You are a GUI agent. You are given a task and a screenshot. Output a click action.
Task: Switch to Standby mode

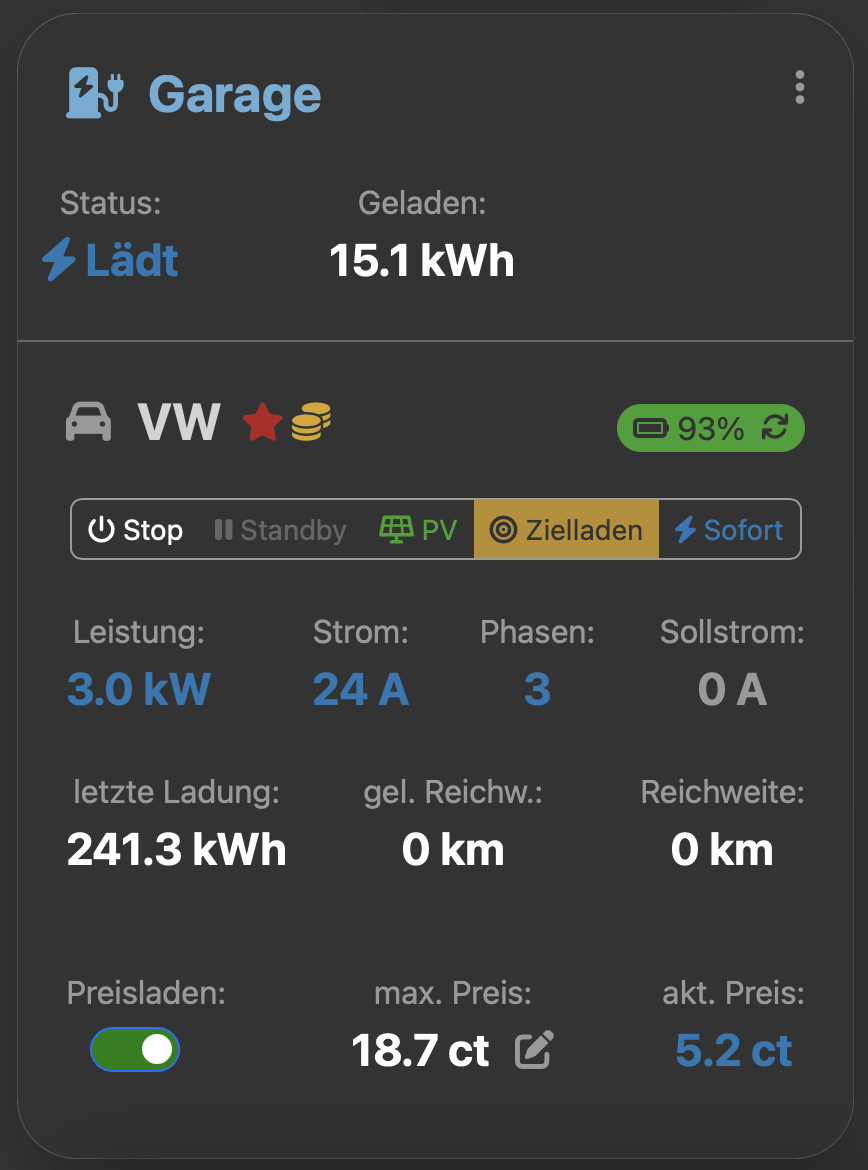[280, 530]
